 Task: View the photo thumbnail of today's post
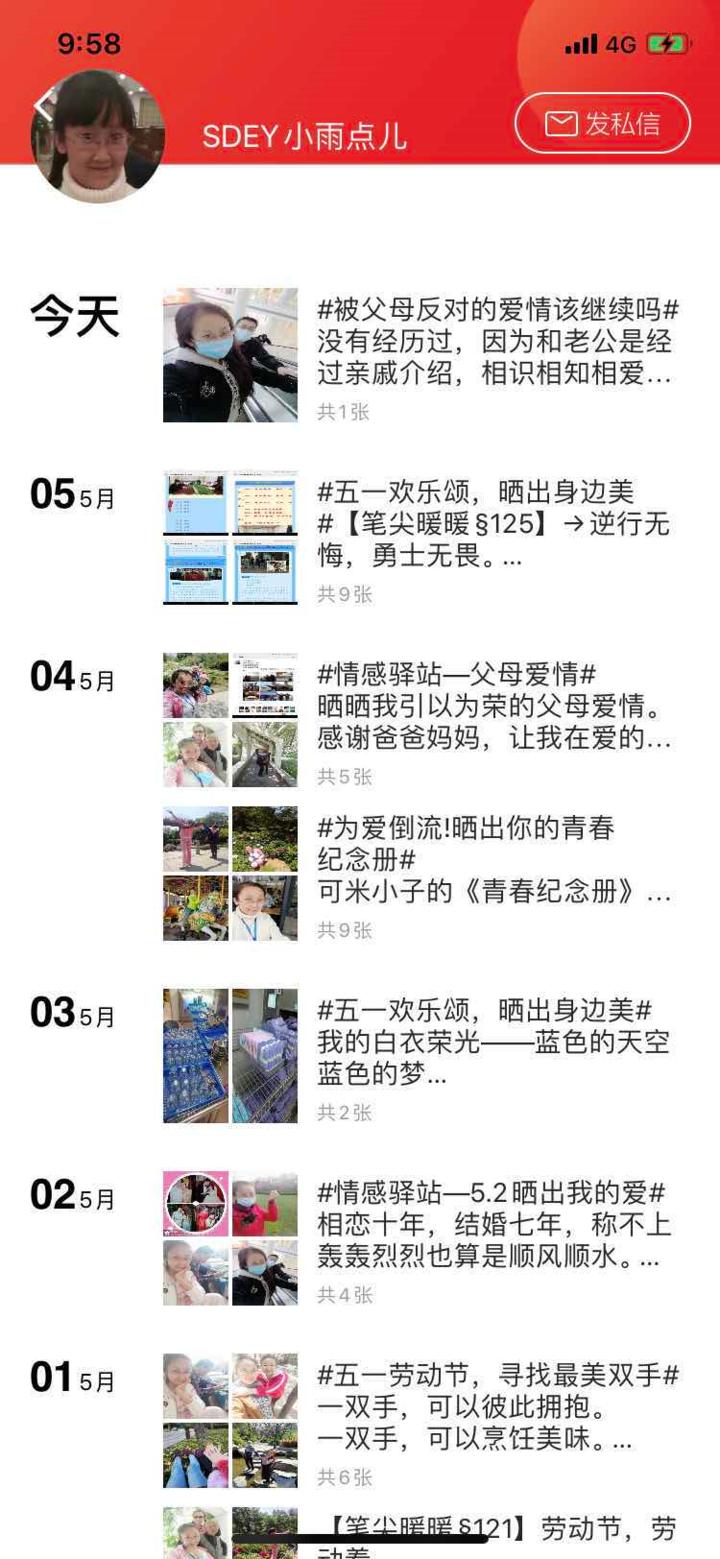coord(230,355)
